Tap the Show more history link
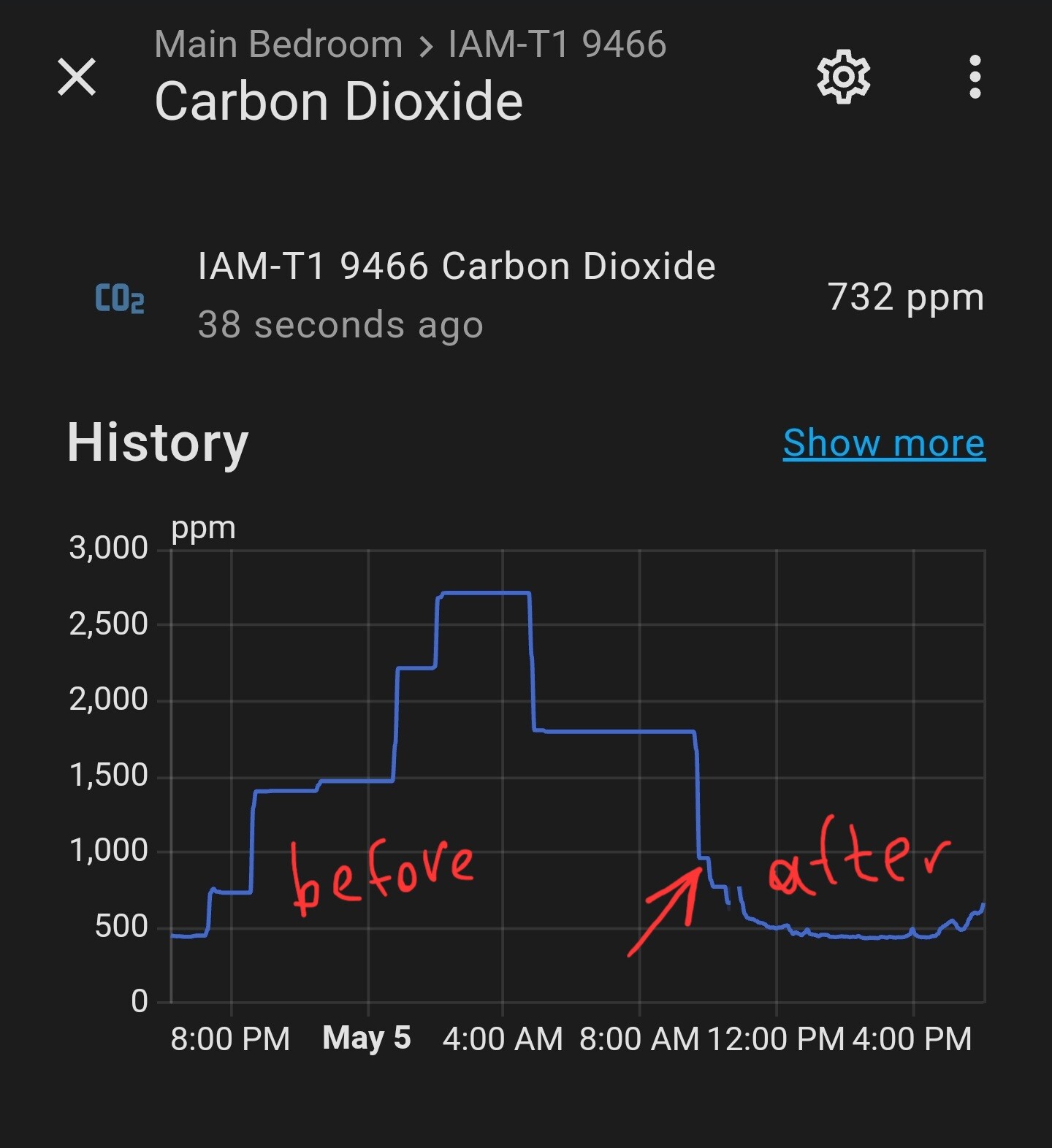Viewport: 1052px width, 1148px height. point(884,443)
